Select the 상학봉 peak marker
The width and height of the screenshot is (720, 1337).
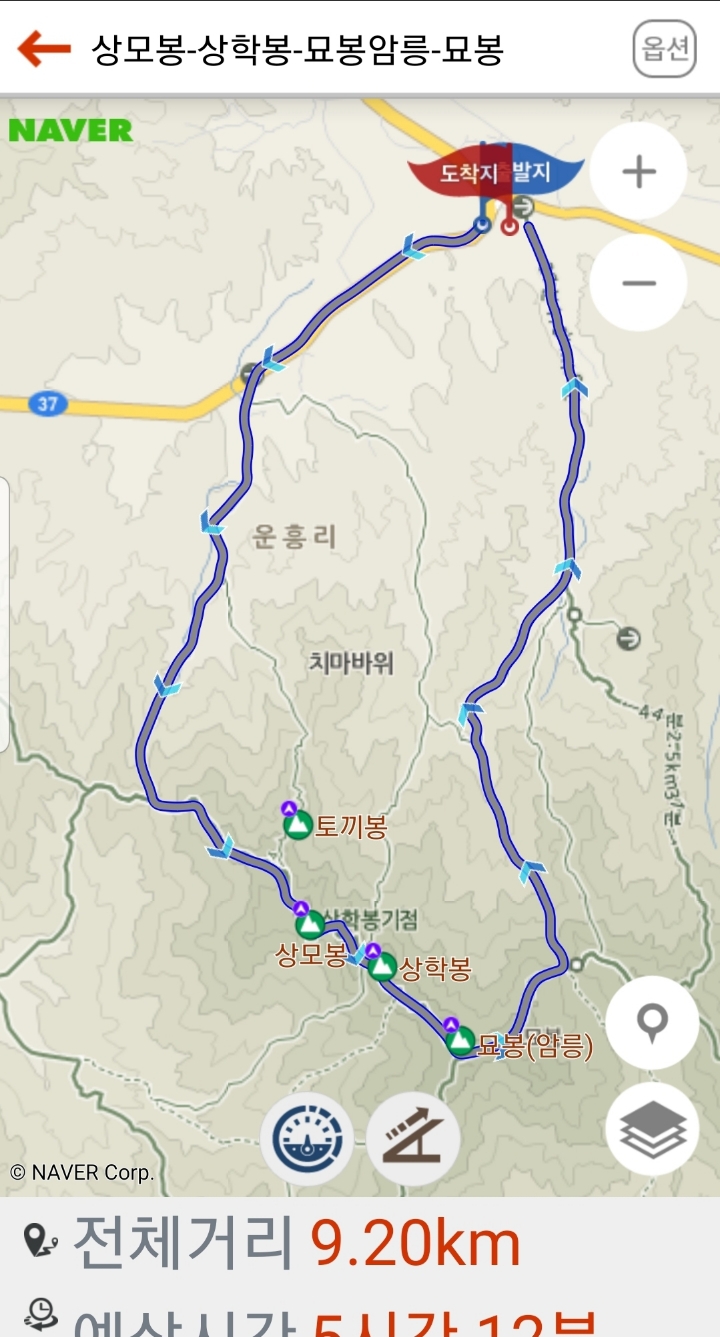pos(382,967)
